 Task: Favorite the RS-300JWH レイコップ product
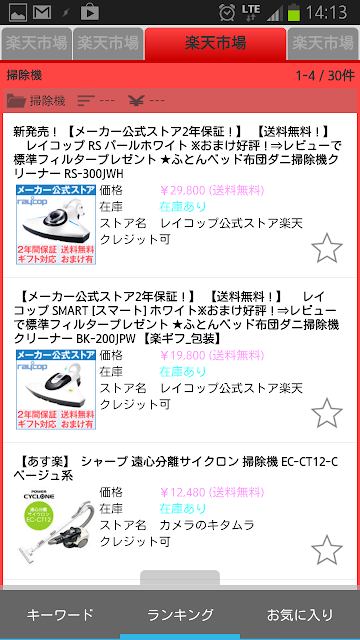pyautogui.click(x=327, y=248)
